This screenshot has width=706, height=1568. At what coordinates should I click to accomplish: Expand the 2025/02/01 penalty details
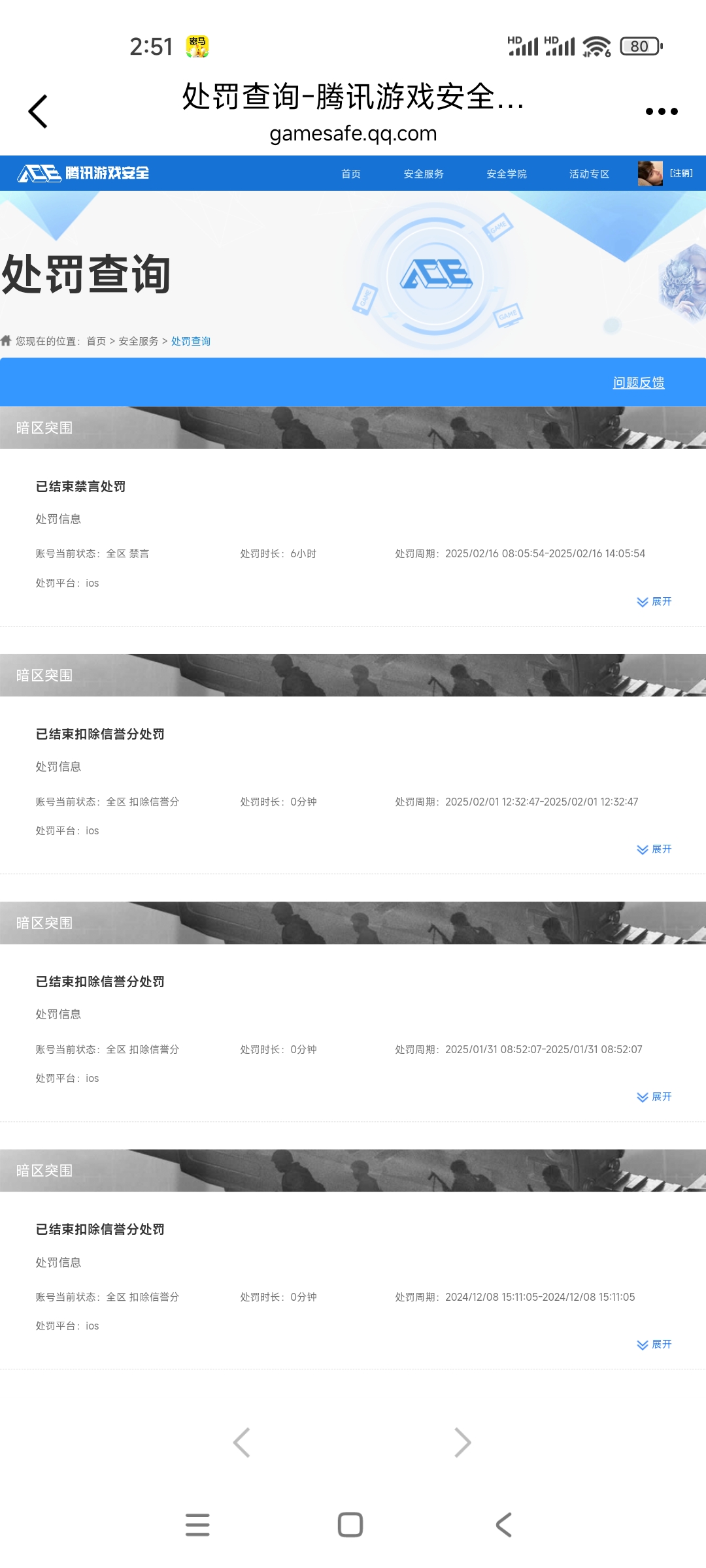(654, 849)
